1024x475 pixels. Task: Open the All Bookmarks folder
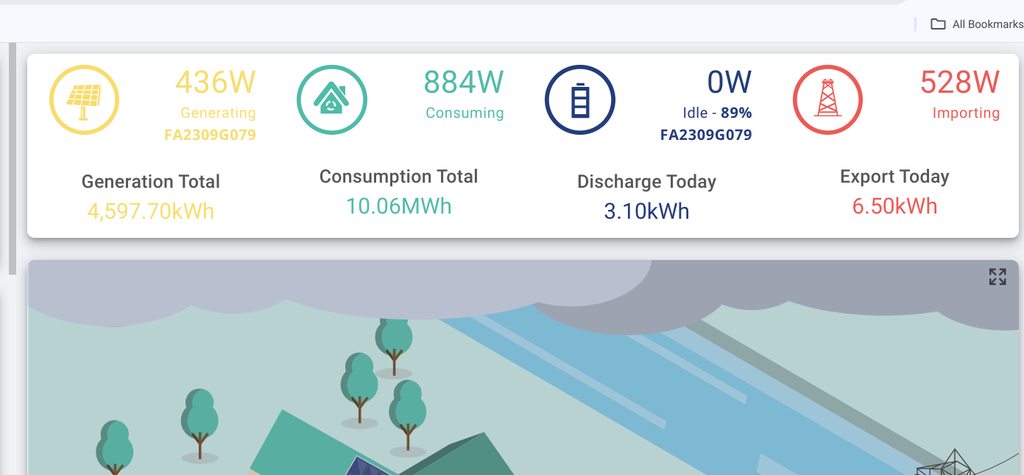coord(976,24)
